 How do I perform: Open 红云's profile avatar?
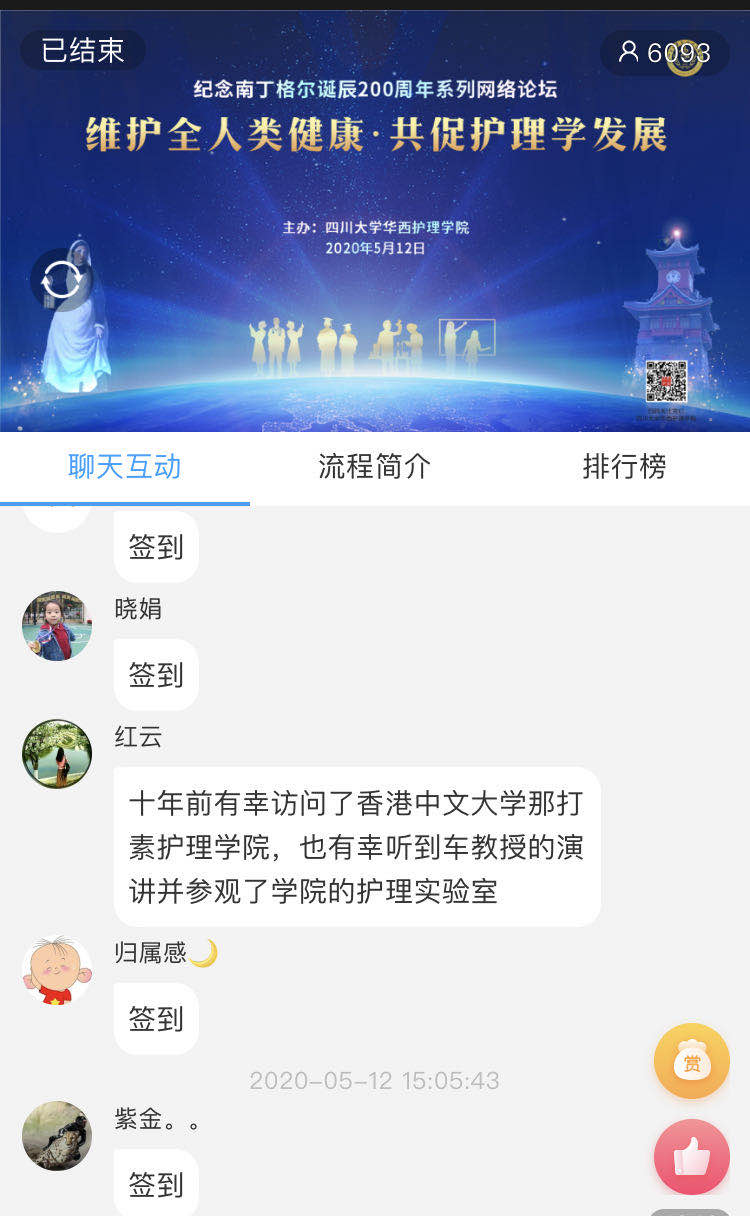(x=57, y=754)
